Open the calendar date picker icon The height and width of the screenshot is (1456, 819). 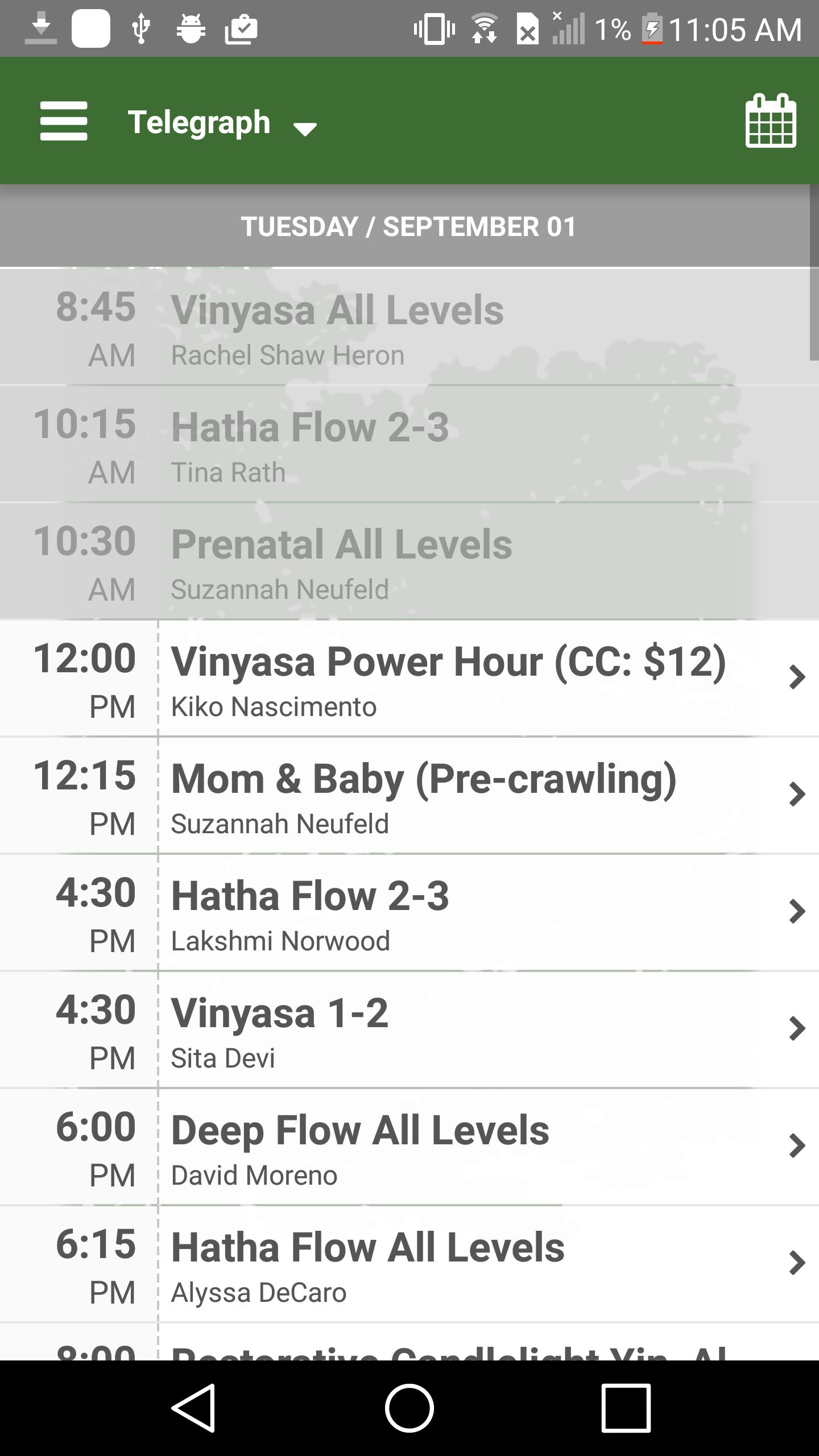(771, 121)
